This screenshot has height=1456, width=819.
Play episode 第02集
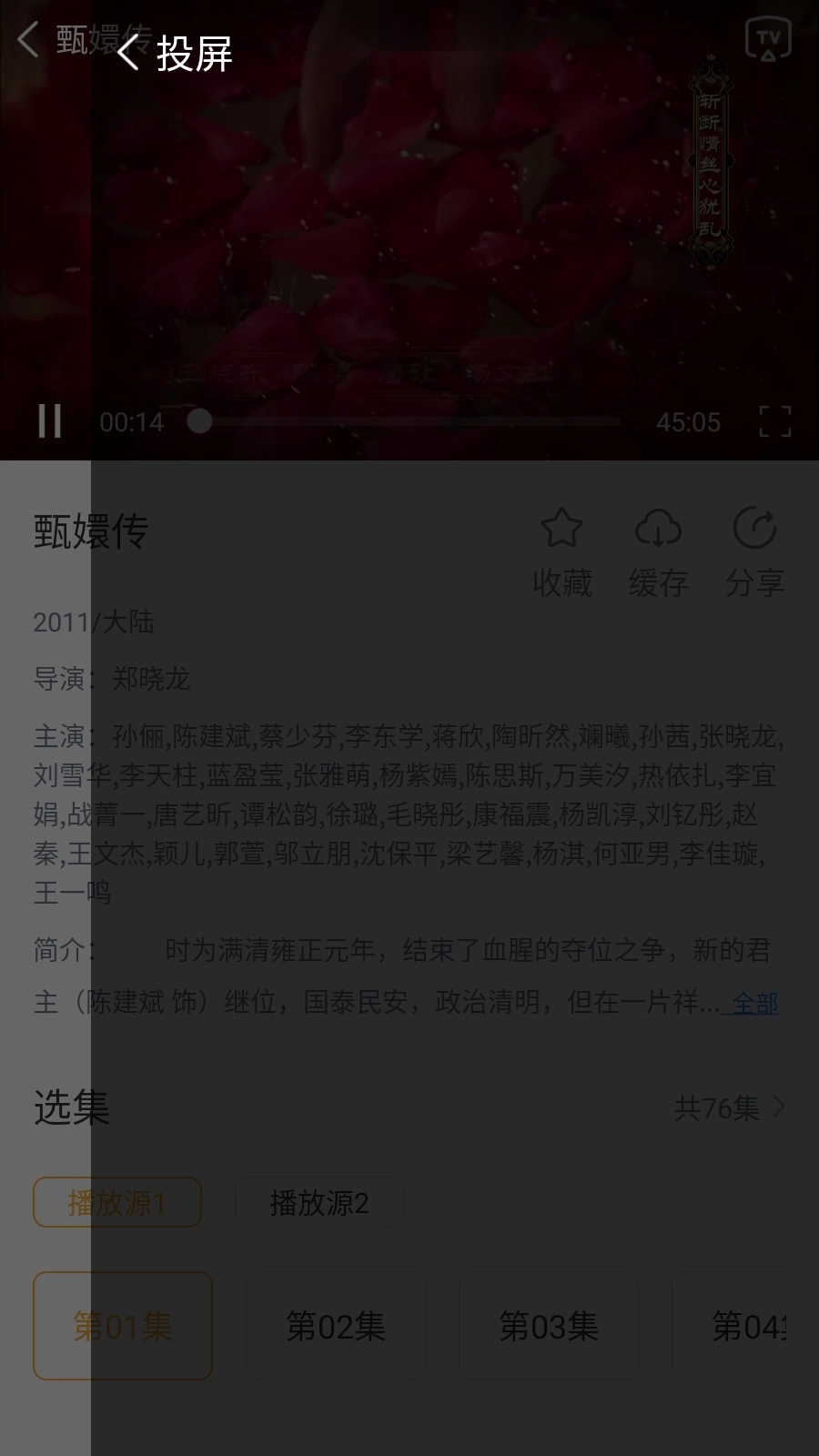pyautogui.click(x=336, y=1326)
